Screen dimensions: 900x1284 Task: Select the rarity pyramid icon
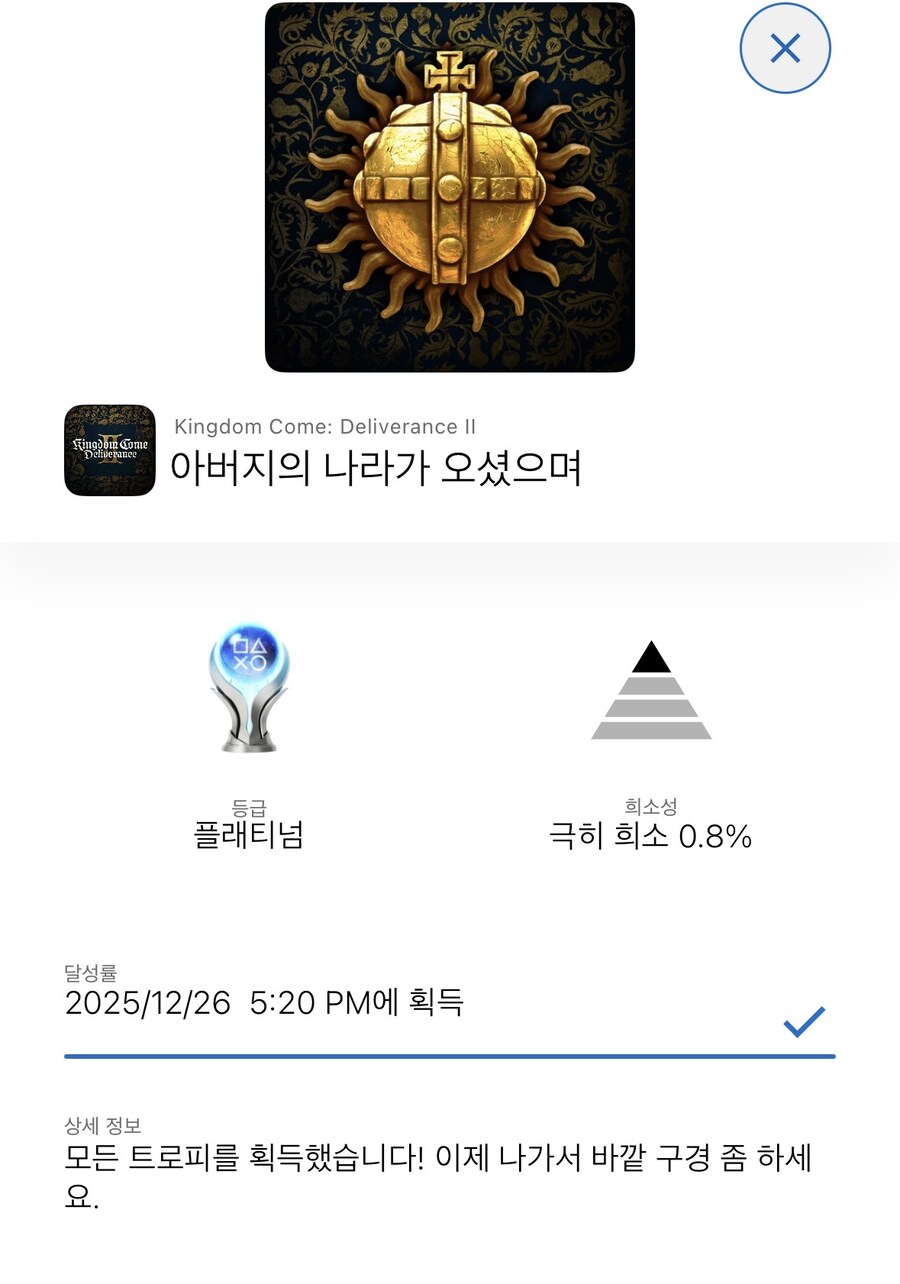click(x=651, y=690)
